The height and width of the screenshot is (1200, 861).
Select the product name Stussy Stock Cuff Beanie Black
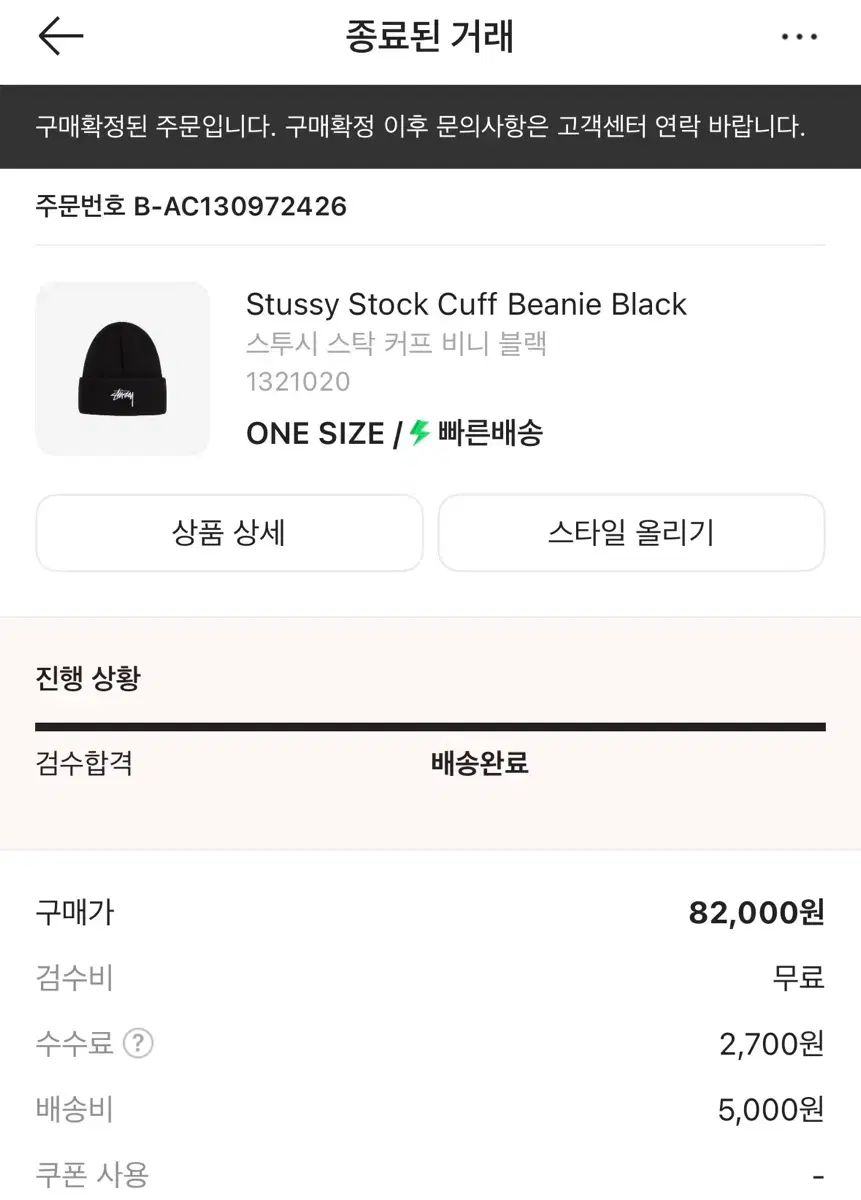pyautogui.click(x=467, y=304)
